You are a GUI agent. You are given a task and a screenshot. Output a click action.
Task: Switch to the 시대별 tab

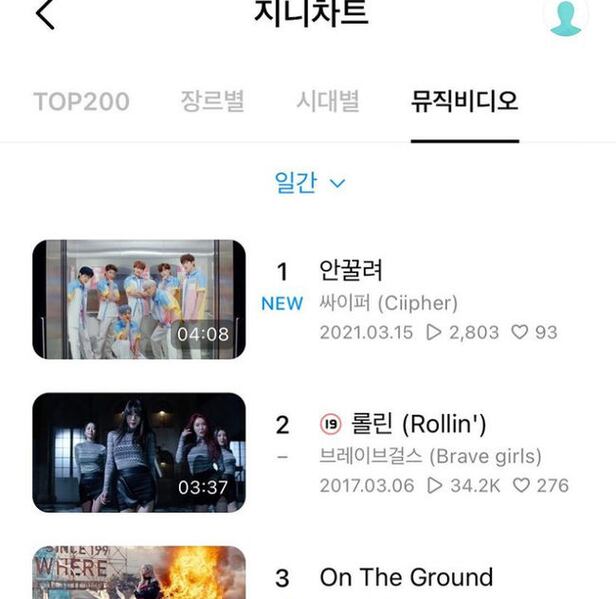tap(327, 102)
